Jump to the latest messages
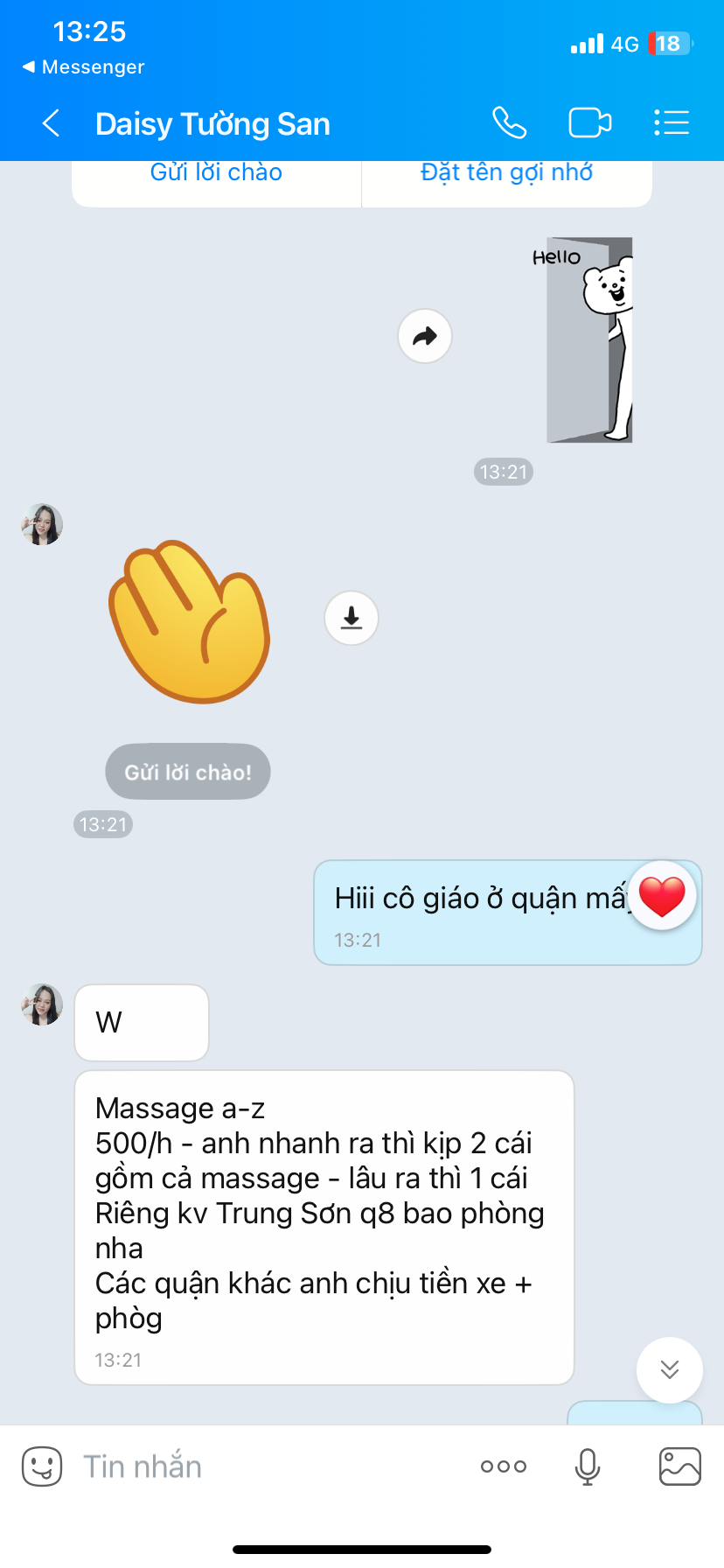724x1568 pixels. coord(669,1369)
